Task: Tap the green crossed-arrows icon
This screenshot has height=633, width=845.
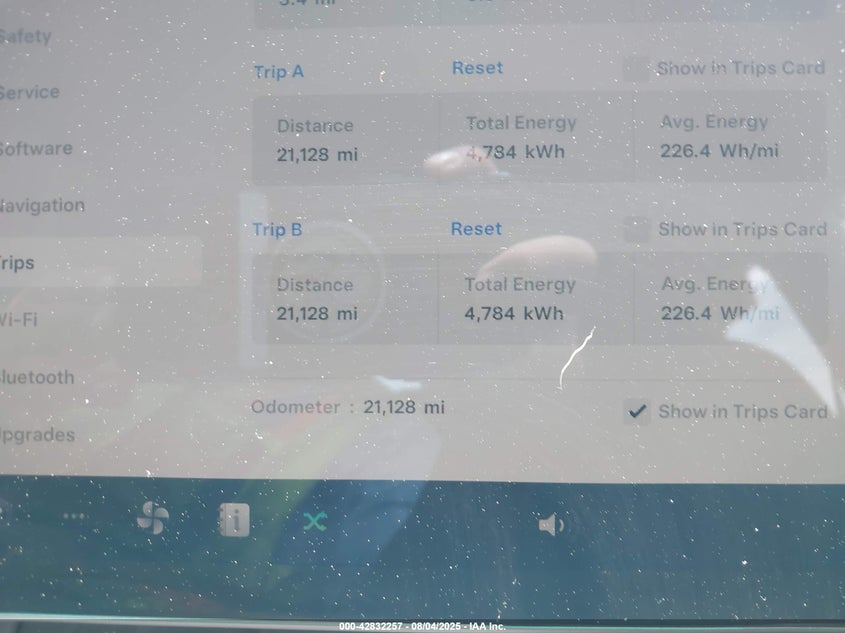Action: [315, 521]
